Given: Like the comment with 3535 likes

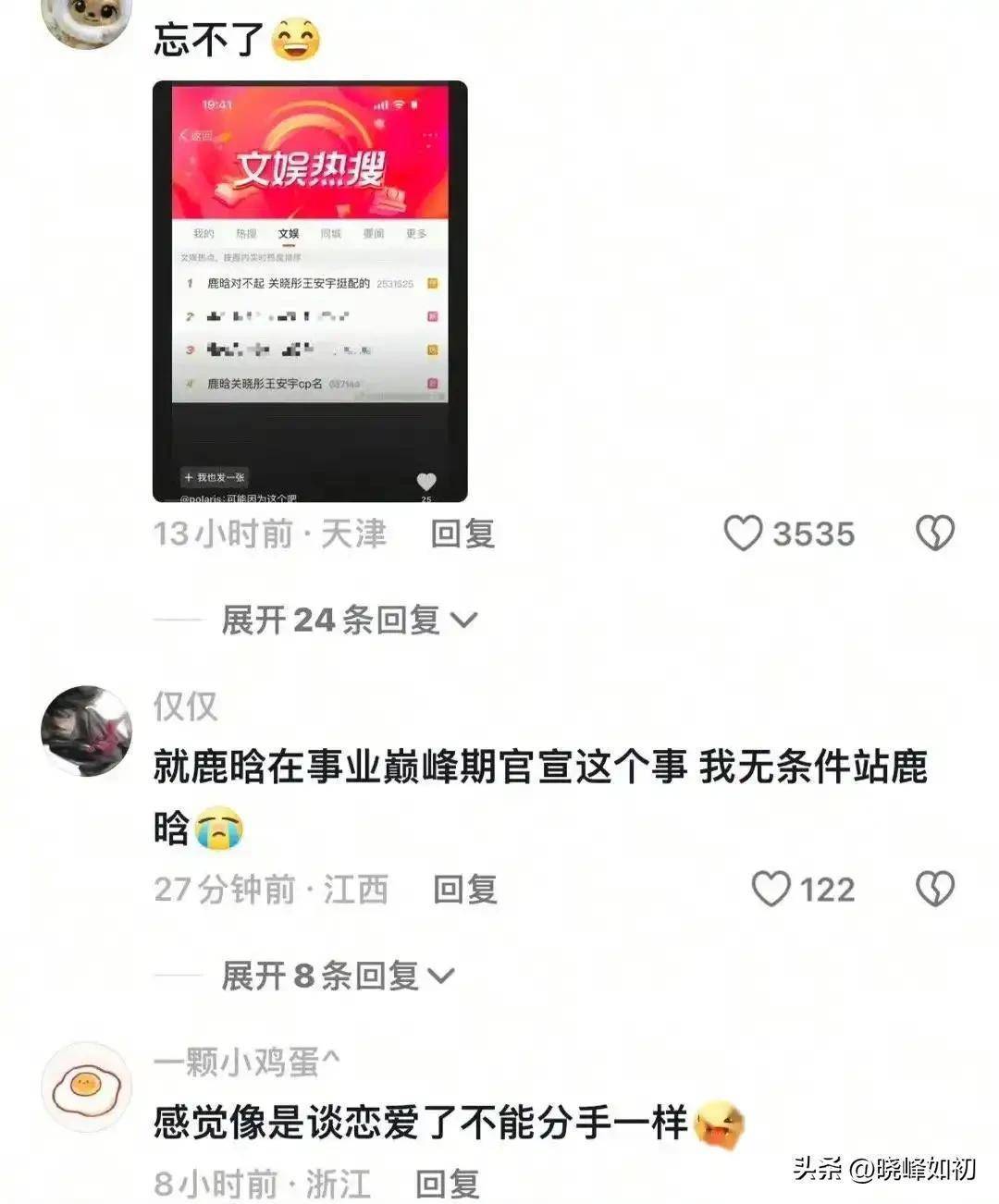Looking at the screenshot, I should [743, 534].
